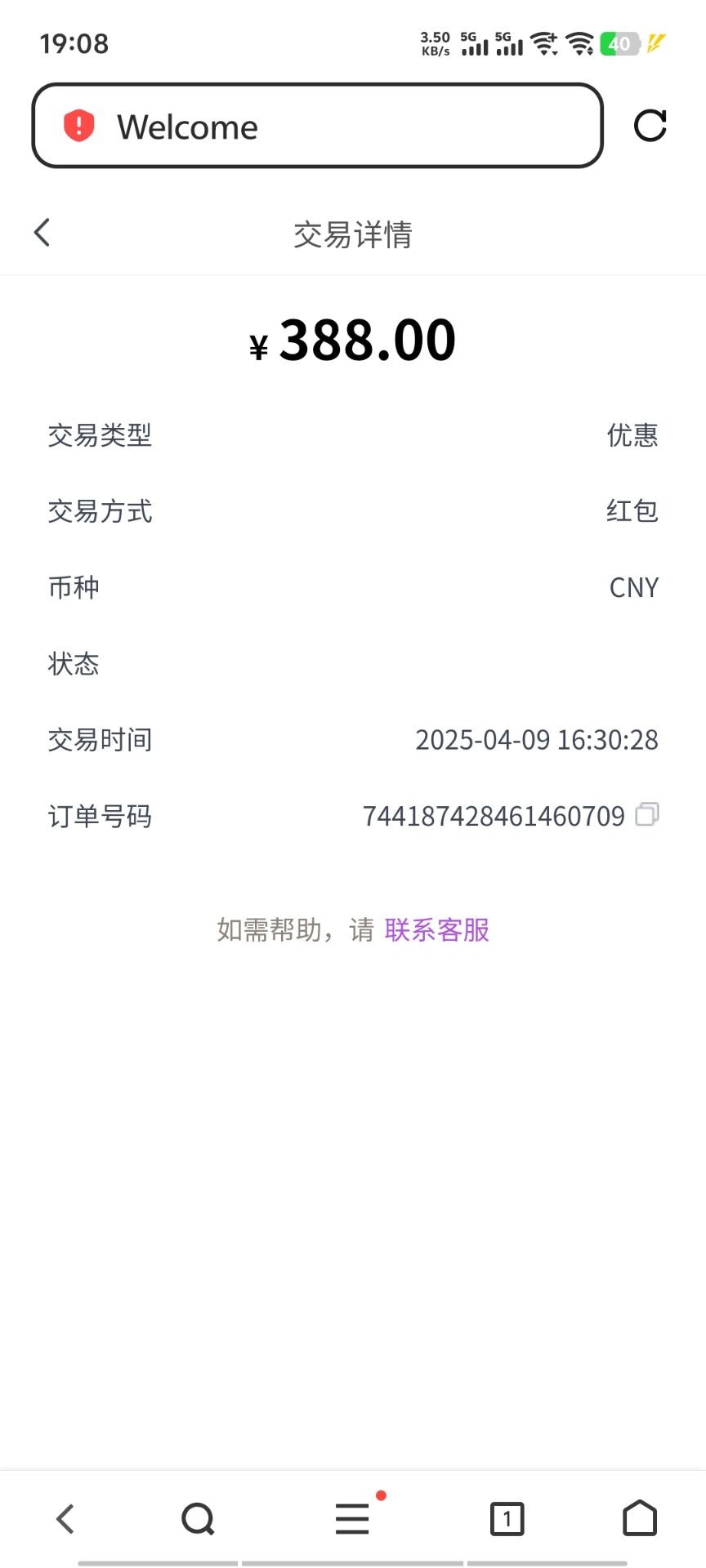Copy the order number 7441874284614607​09
Image resolution: width=706 pixels, height=1568 pixels.
[647, 814]
